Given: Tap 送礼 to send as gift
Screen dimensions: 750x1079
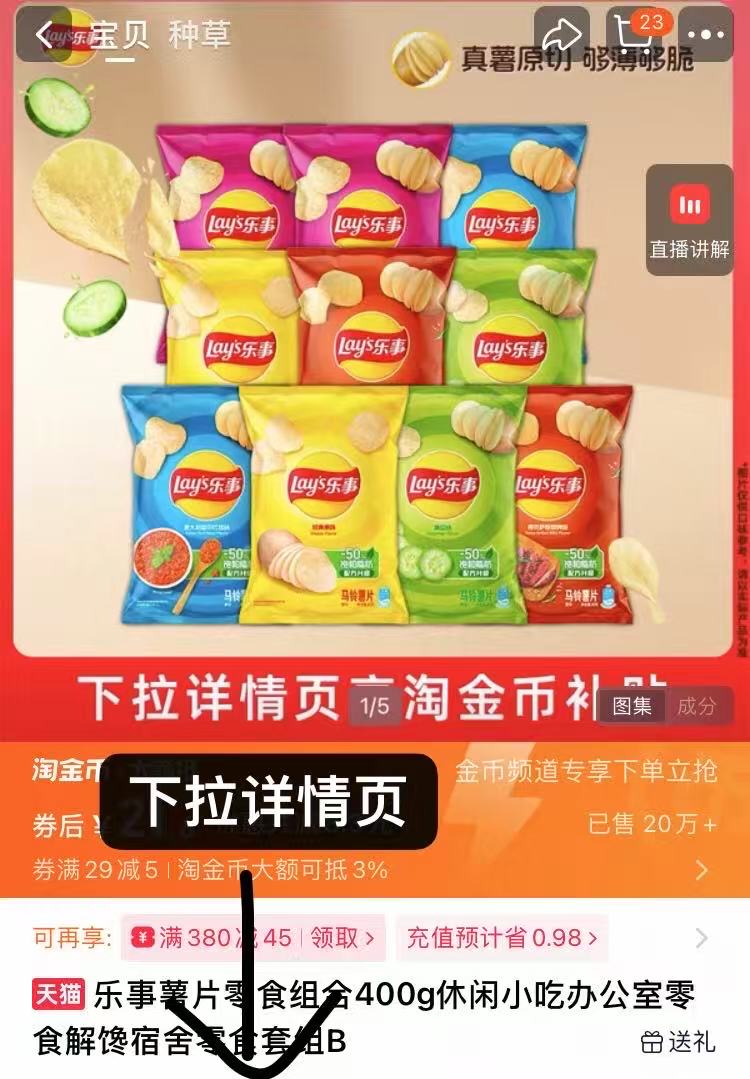Looking at the screenshot, I should [x=678, y=1042].
